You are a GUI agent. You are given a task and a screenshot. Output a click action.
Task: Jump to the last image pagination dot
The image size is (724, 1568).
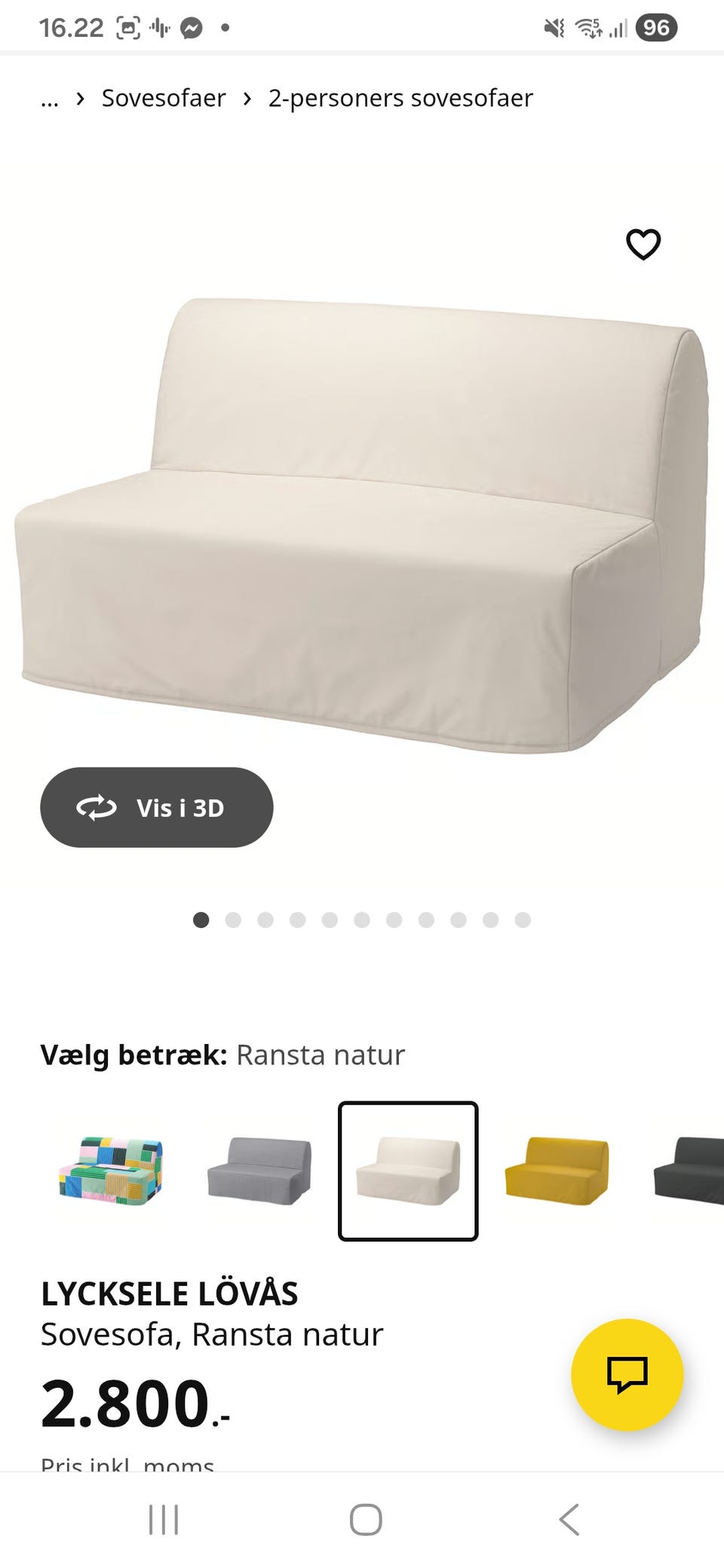[x=523, y=920]
